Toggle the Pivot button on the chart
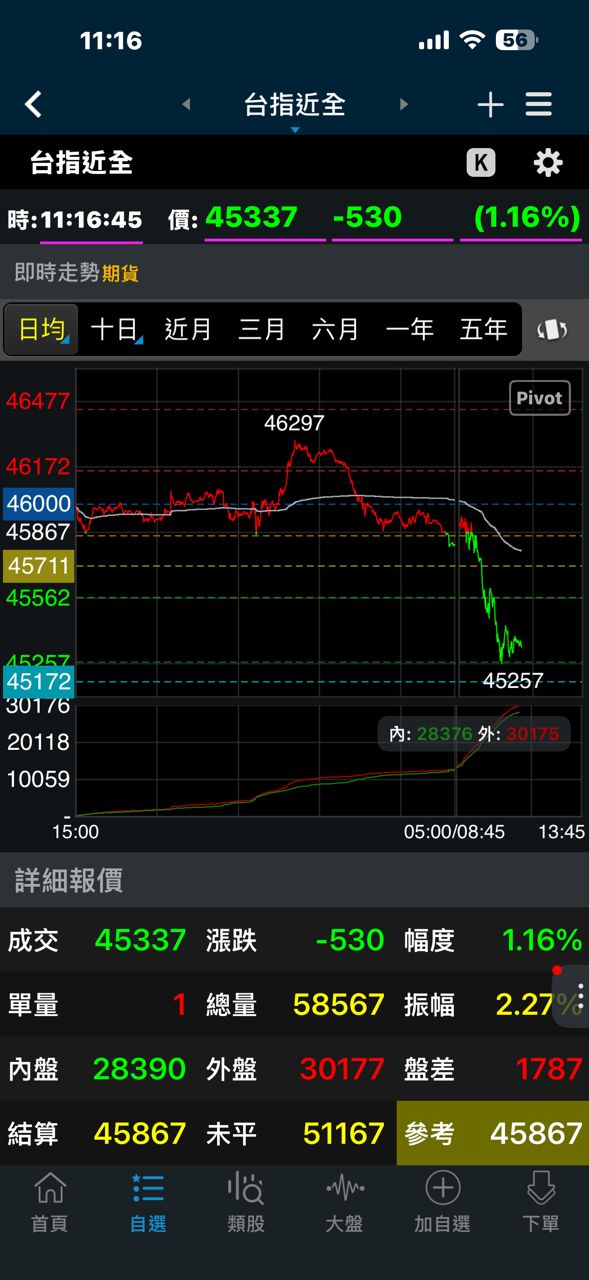This screenshot has height=1280, width=589. click(539, 398)
